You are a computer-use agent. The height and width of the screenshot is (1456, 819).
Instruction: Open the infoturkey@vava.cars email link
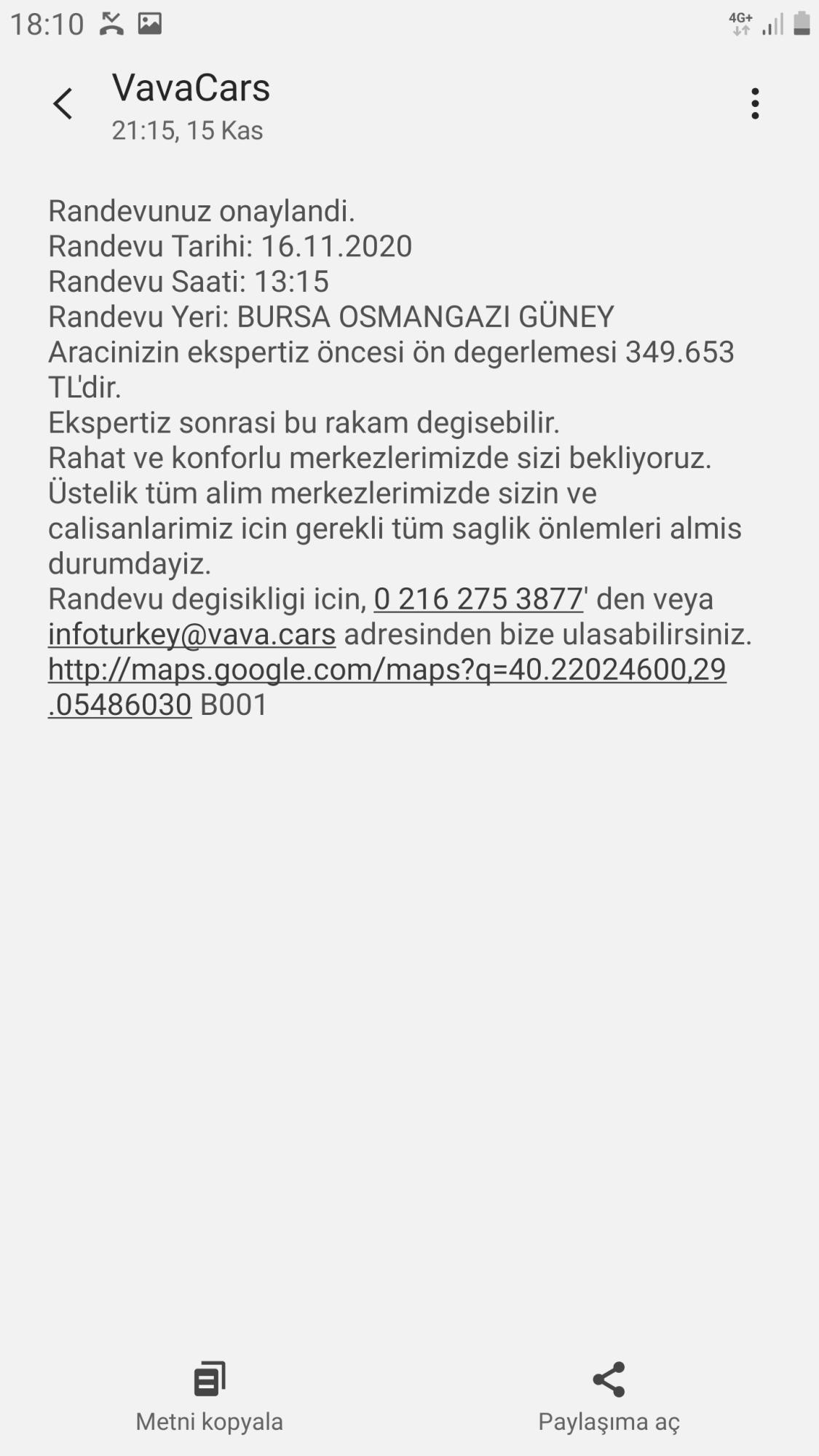[192, 634]
